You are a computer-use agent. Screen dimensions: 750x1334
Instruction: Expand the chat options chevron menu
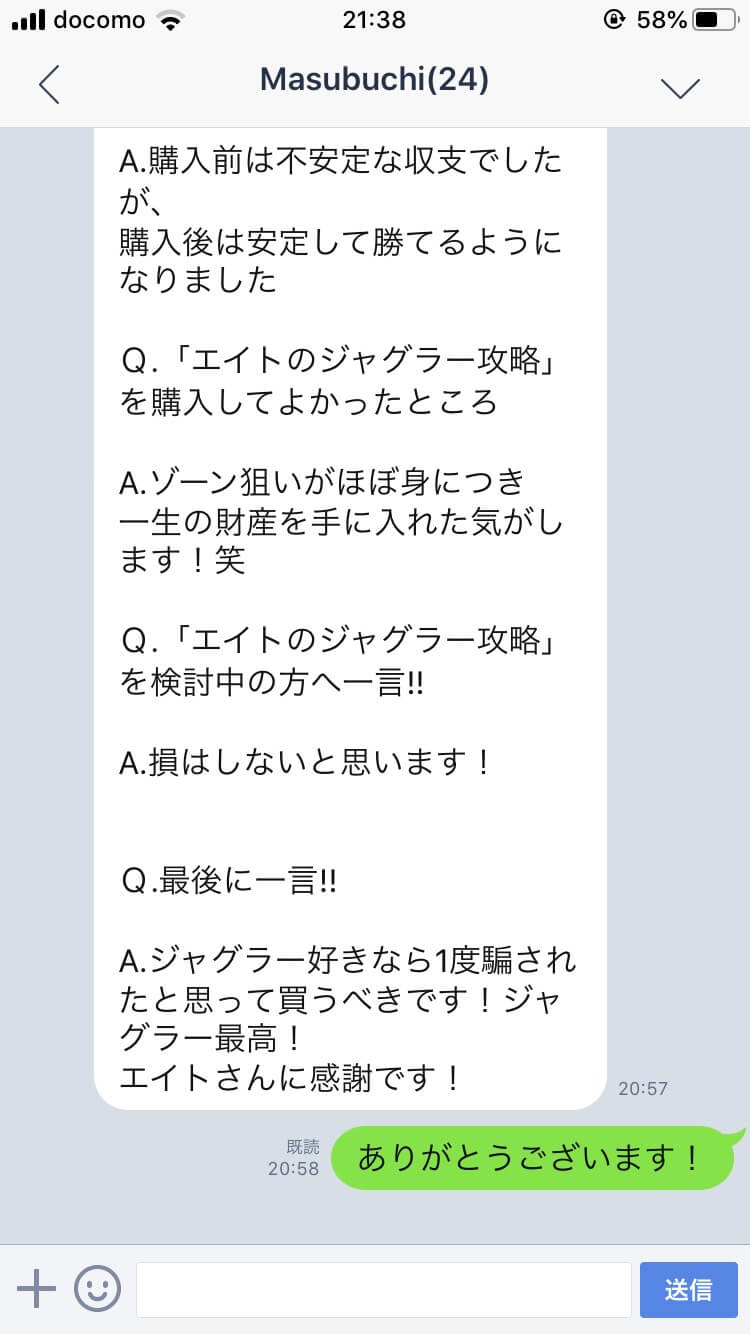click(x=680, y=86)
